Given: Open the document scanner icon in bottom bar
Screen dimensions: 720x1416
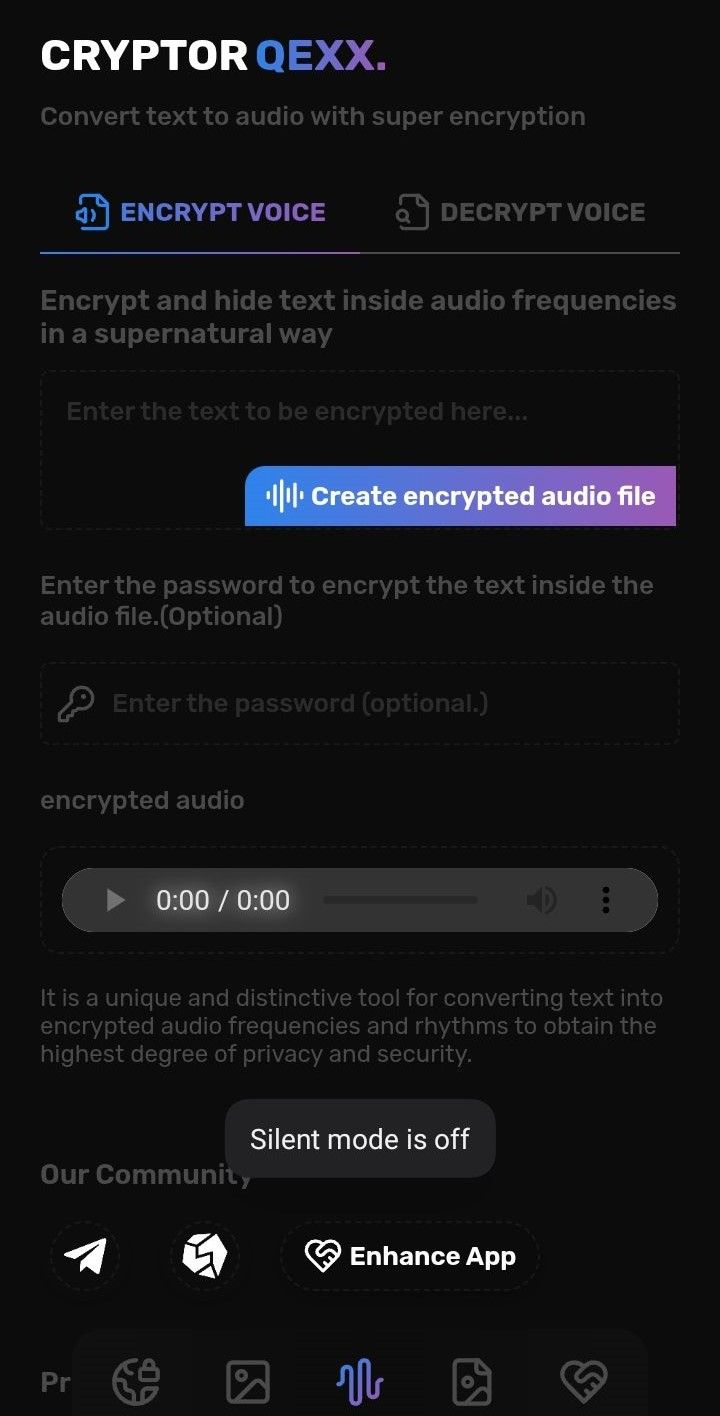Looking at the screenshot, I should click(473, 1382).
